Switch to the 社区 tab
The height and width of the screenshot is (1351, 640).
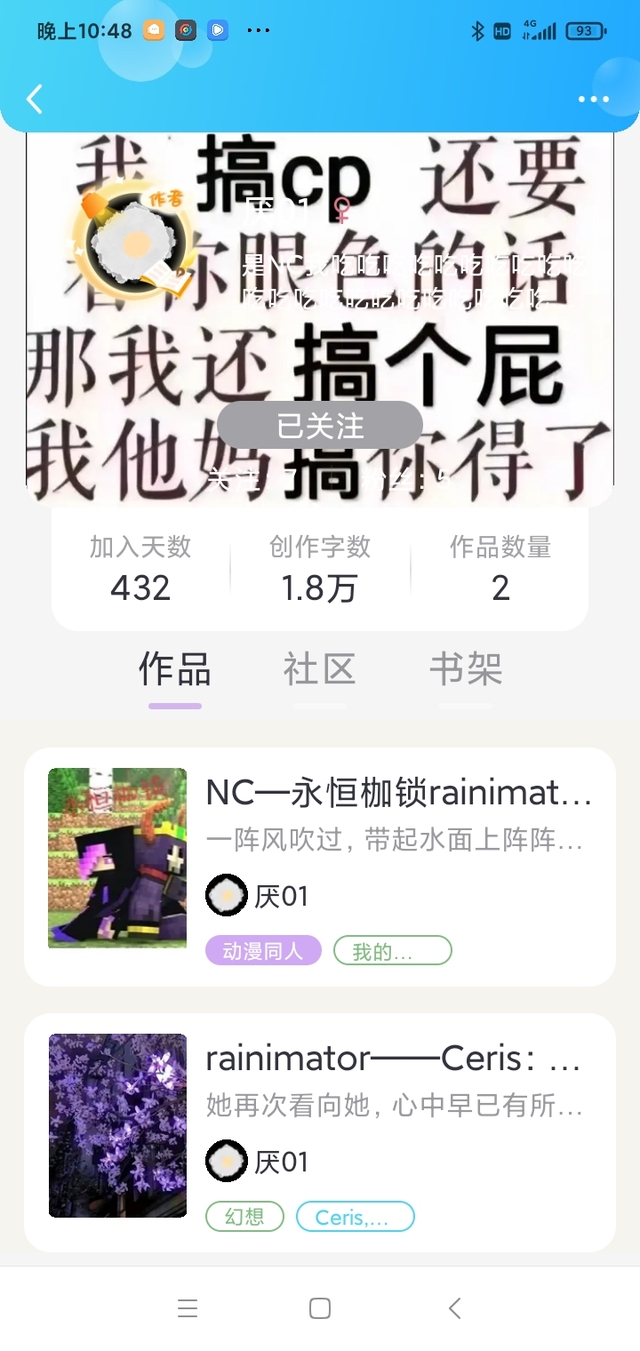320,670
